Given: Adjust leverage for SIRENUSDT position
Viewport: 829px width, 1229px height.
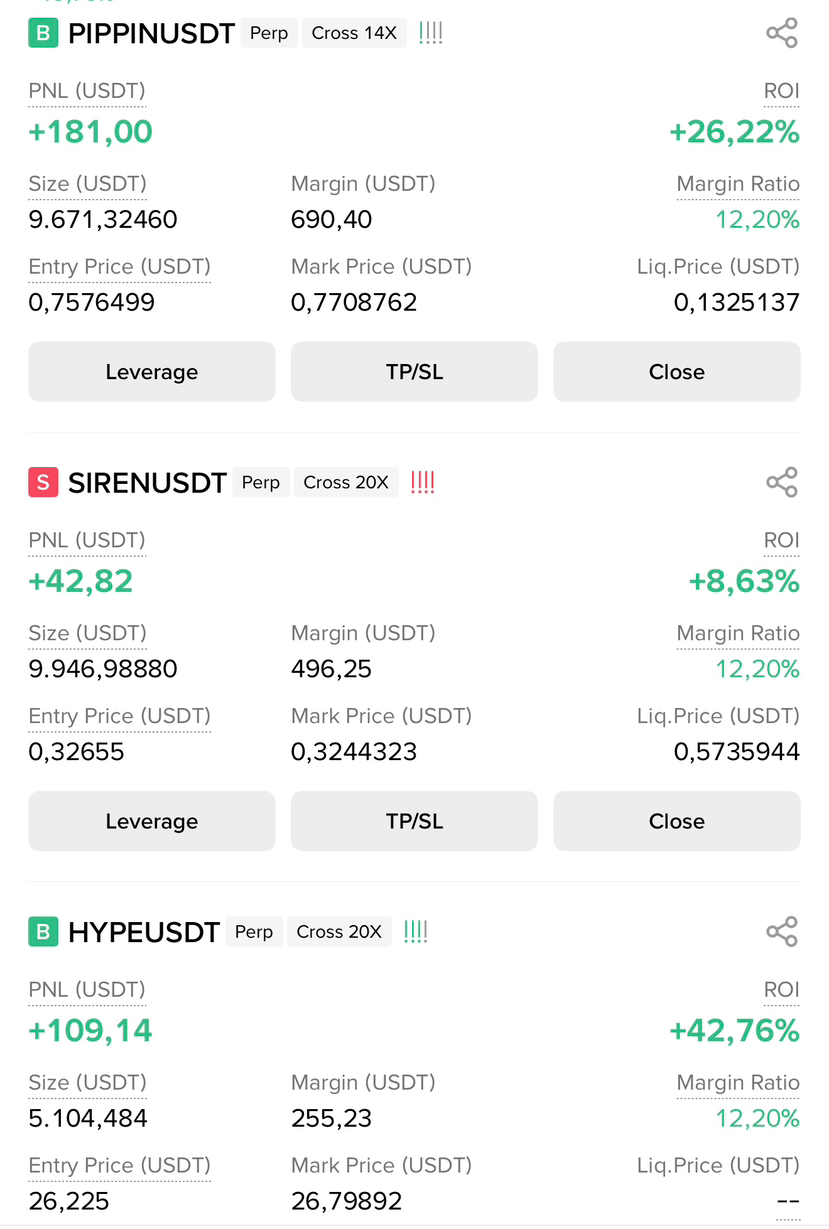Looking at the screenshot, I should click(x=152, y=821).
